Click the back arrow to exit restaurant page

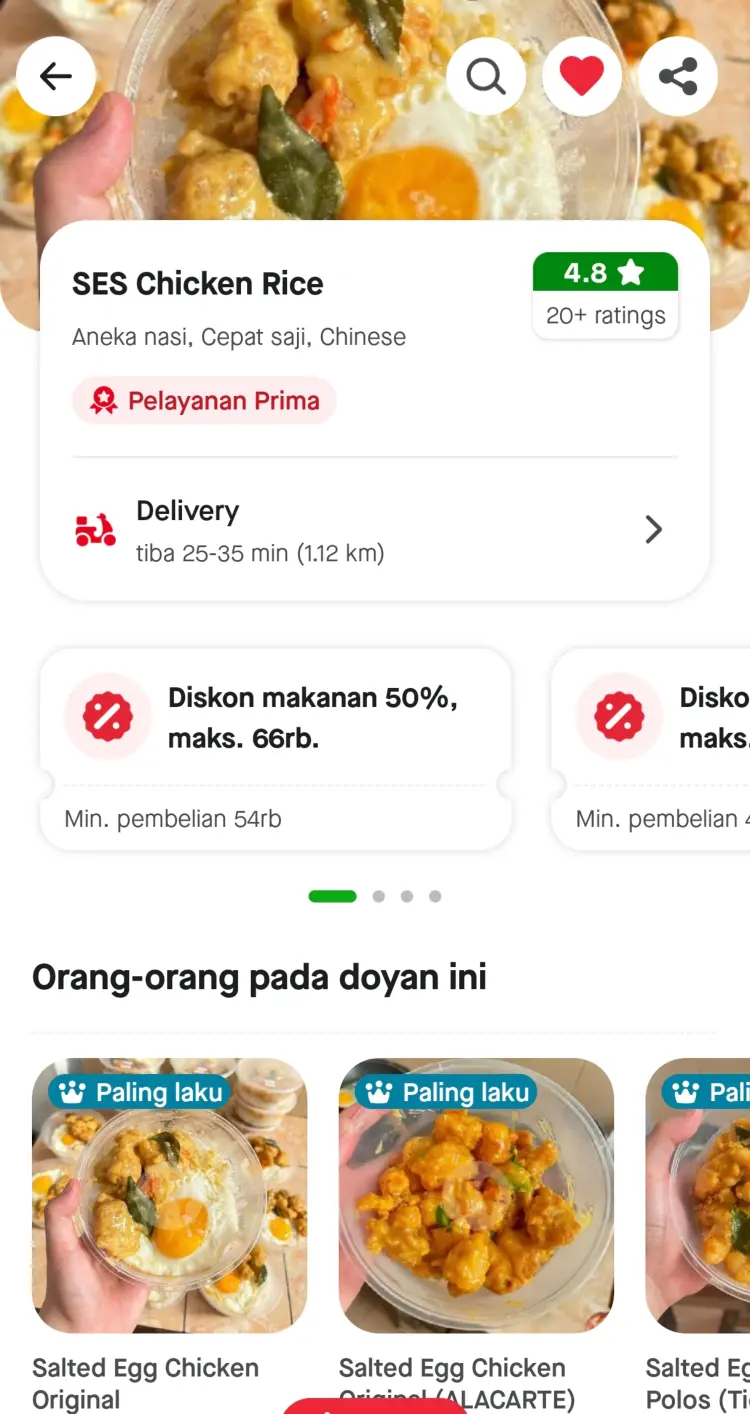[55, 76]
